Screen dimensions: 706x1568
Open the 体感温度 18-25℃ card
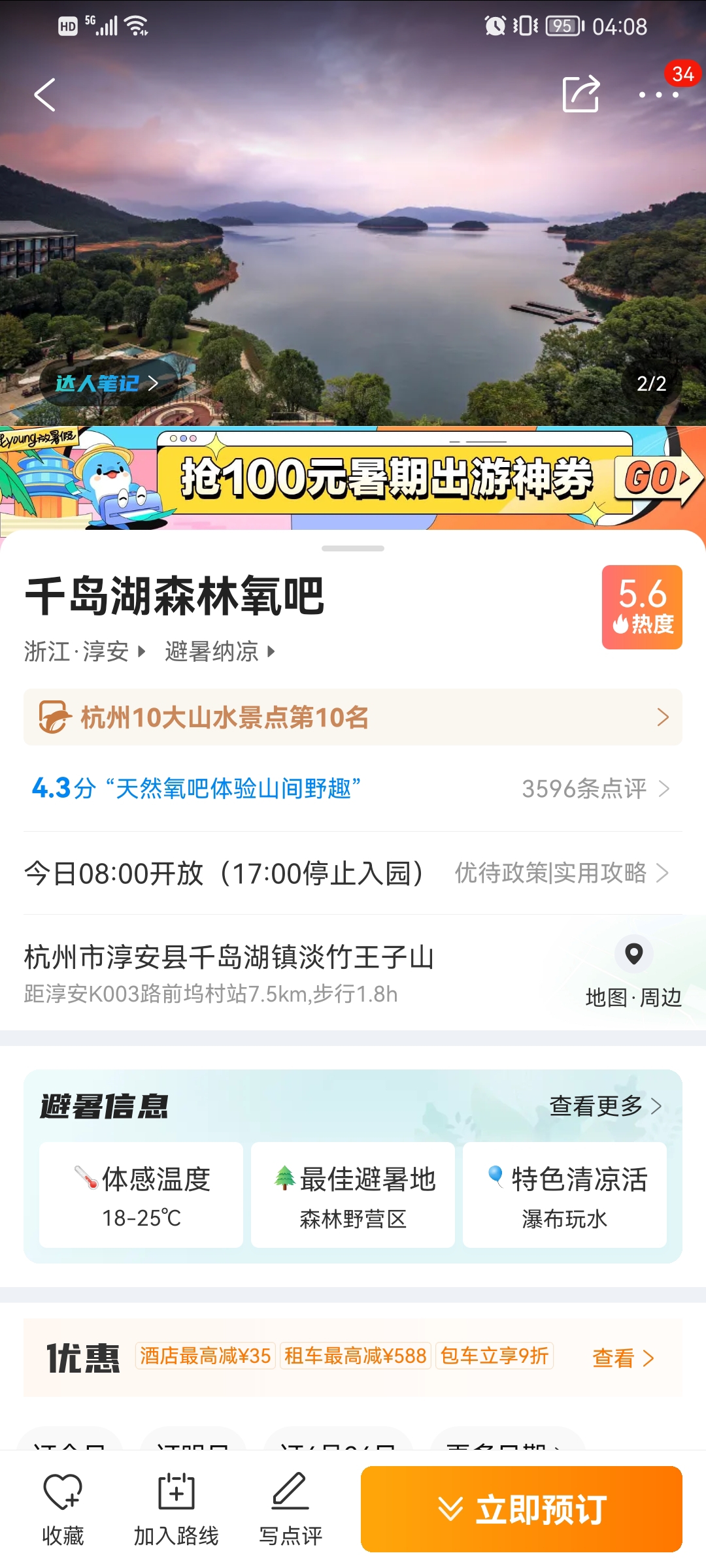coord(141,1195)
